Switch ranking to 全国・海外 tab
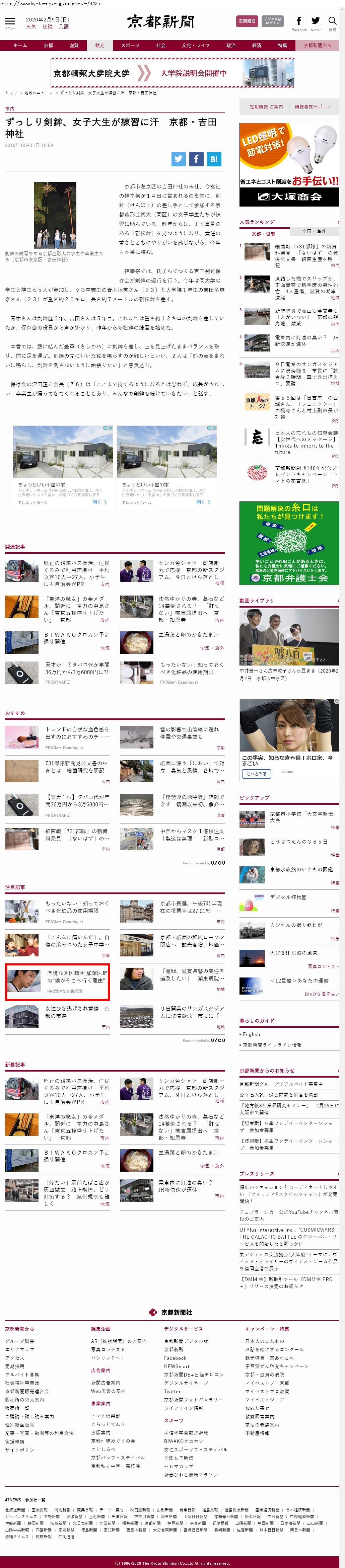Image resolution: width=345 pixels, height=1568 pixels. [x=313, y=231]
